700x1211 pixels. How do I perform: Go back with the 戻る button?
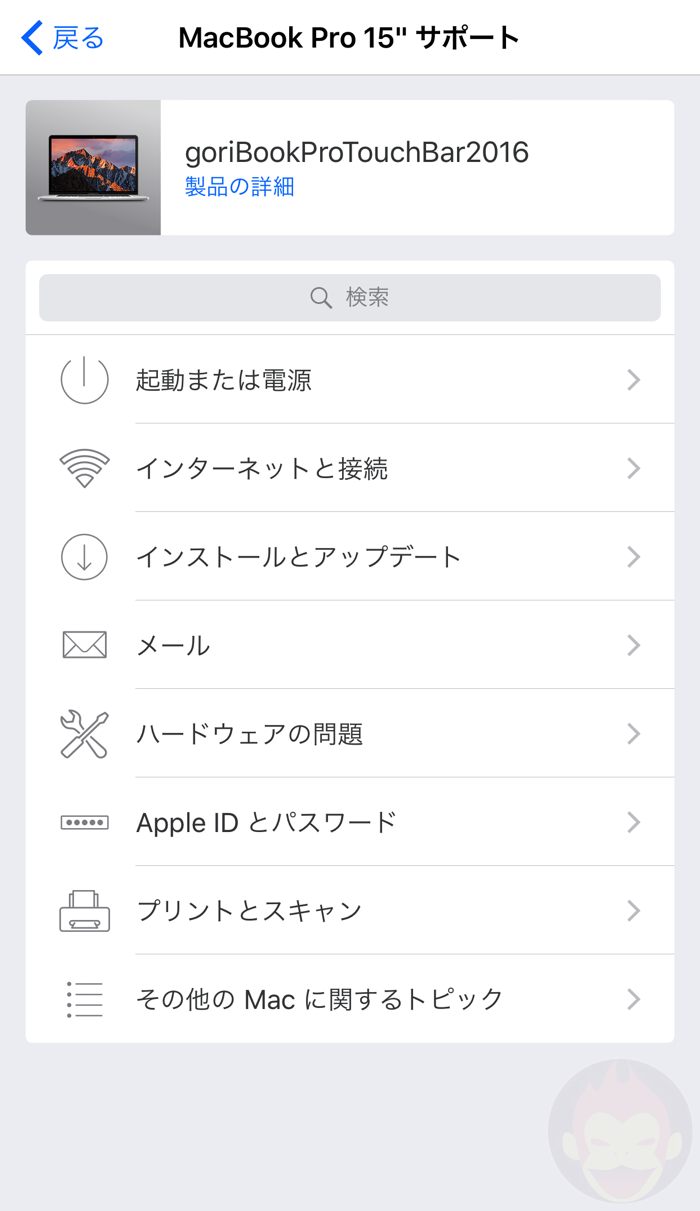click(63, 39)
